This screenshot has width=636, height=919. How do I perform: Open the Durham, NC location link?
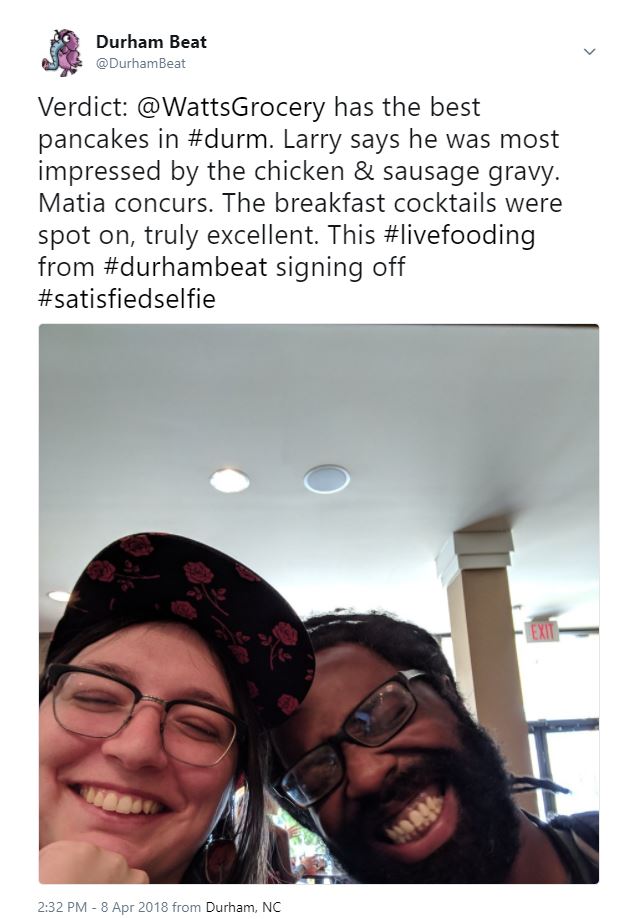(x=243, y=907)
